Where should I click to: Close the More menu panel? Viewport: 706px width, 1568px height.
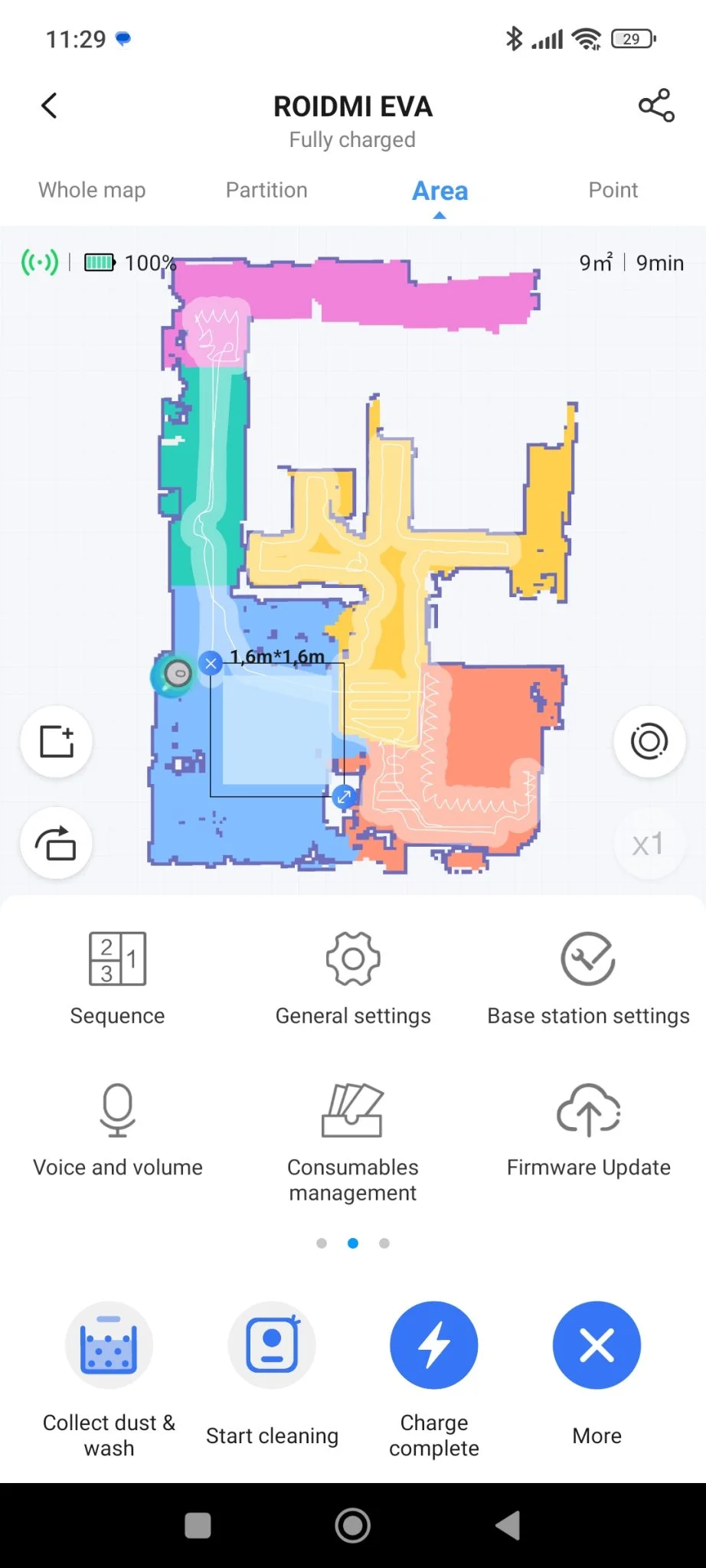tap(597, 1345)
